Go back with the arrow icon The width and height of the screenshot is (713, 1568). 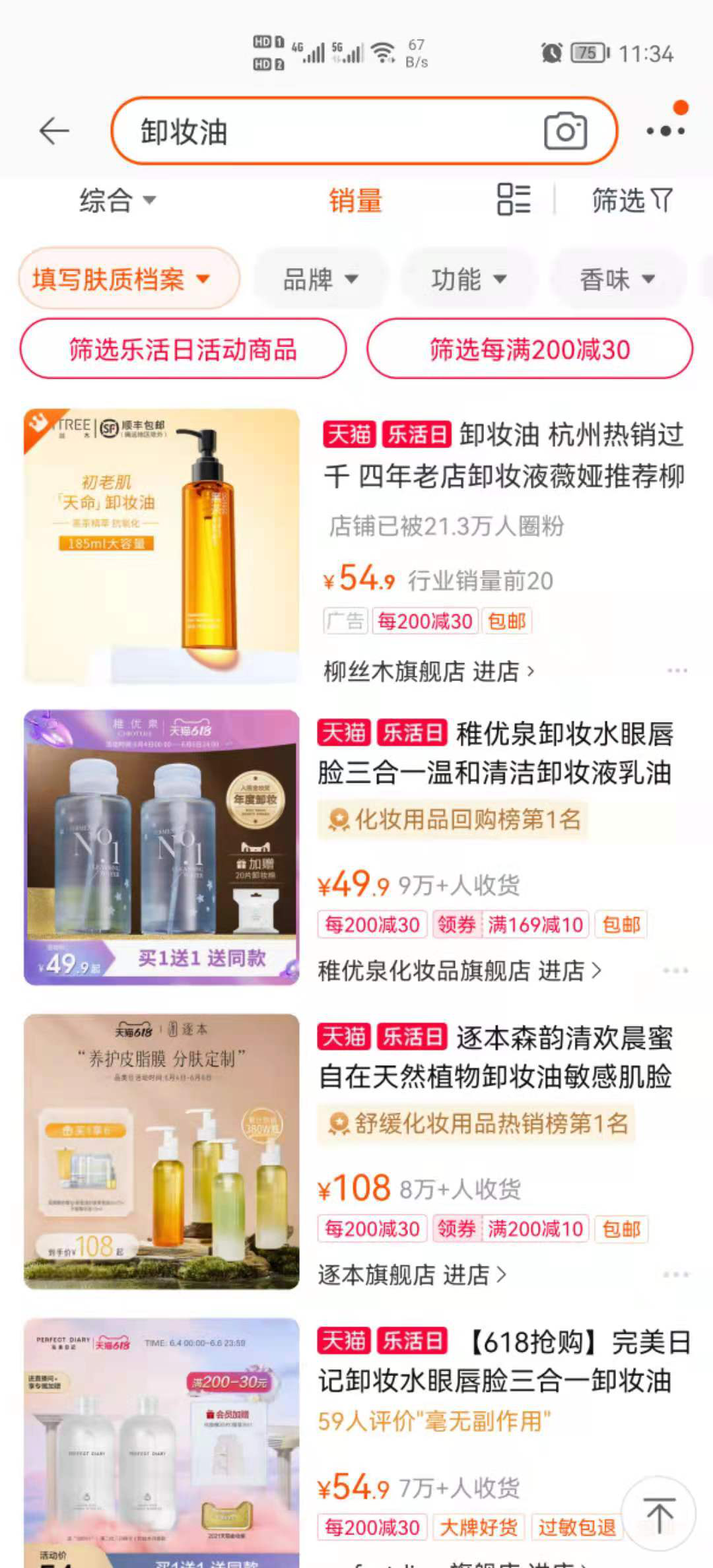pyautogui.click(x=54, y=131)
